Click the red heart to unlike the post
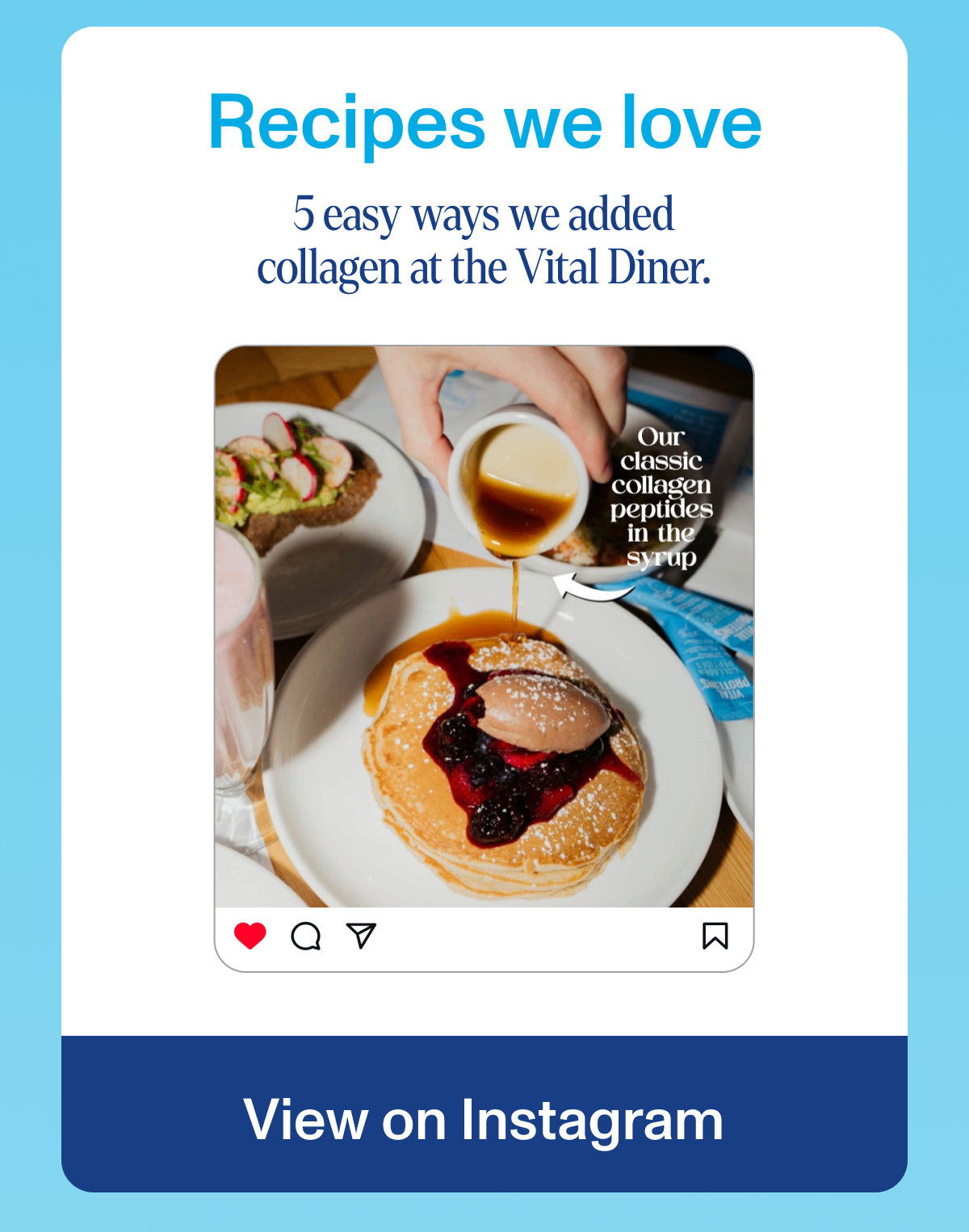 (250, 937)
